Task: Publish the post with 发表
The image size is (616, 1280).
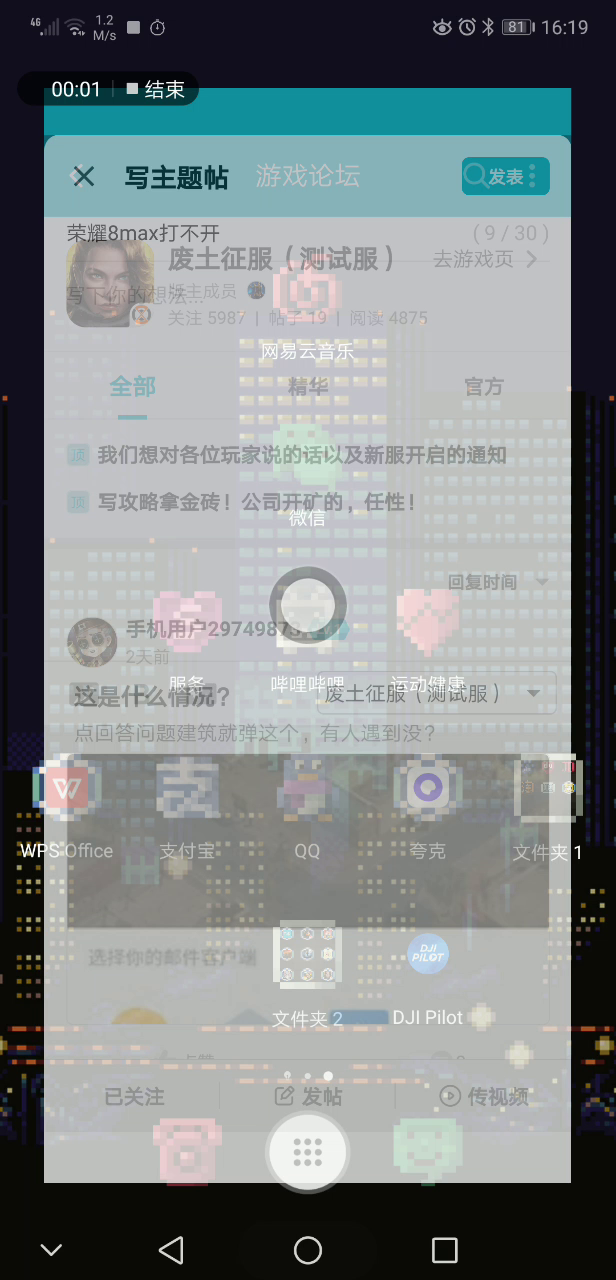Action: [x=506, y=177]
